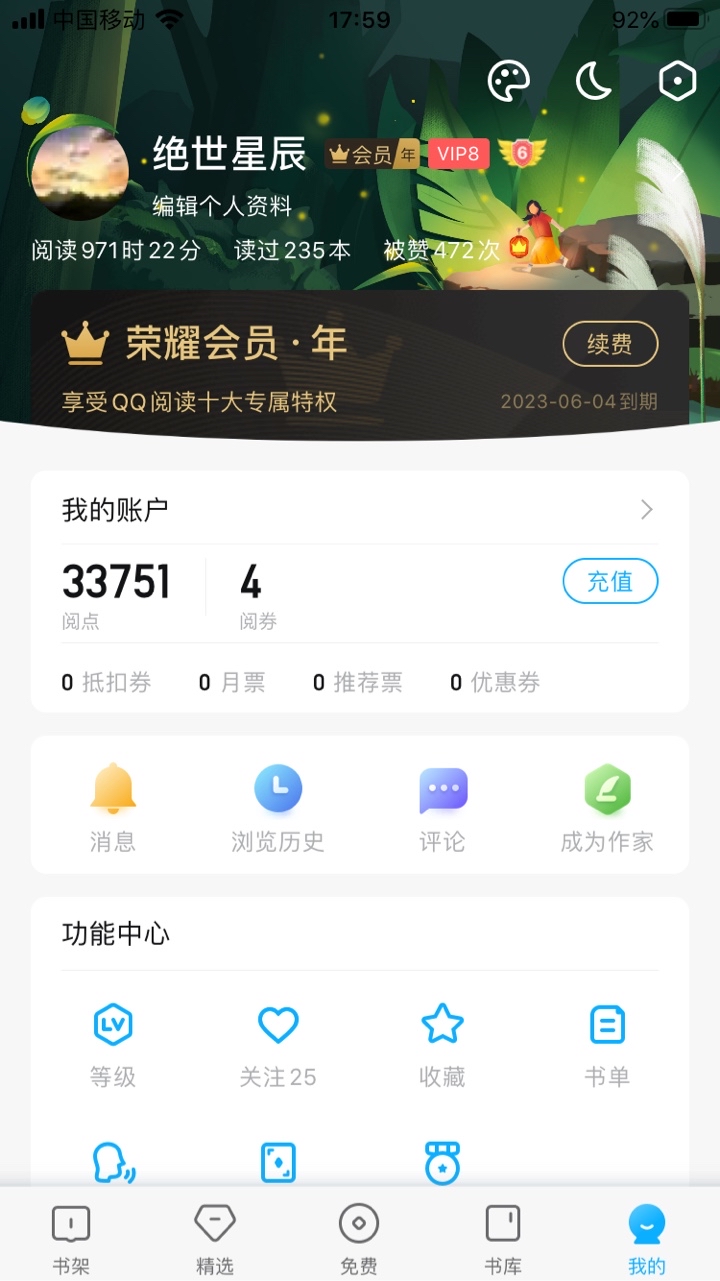Open the 等级 level page

113,1045
